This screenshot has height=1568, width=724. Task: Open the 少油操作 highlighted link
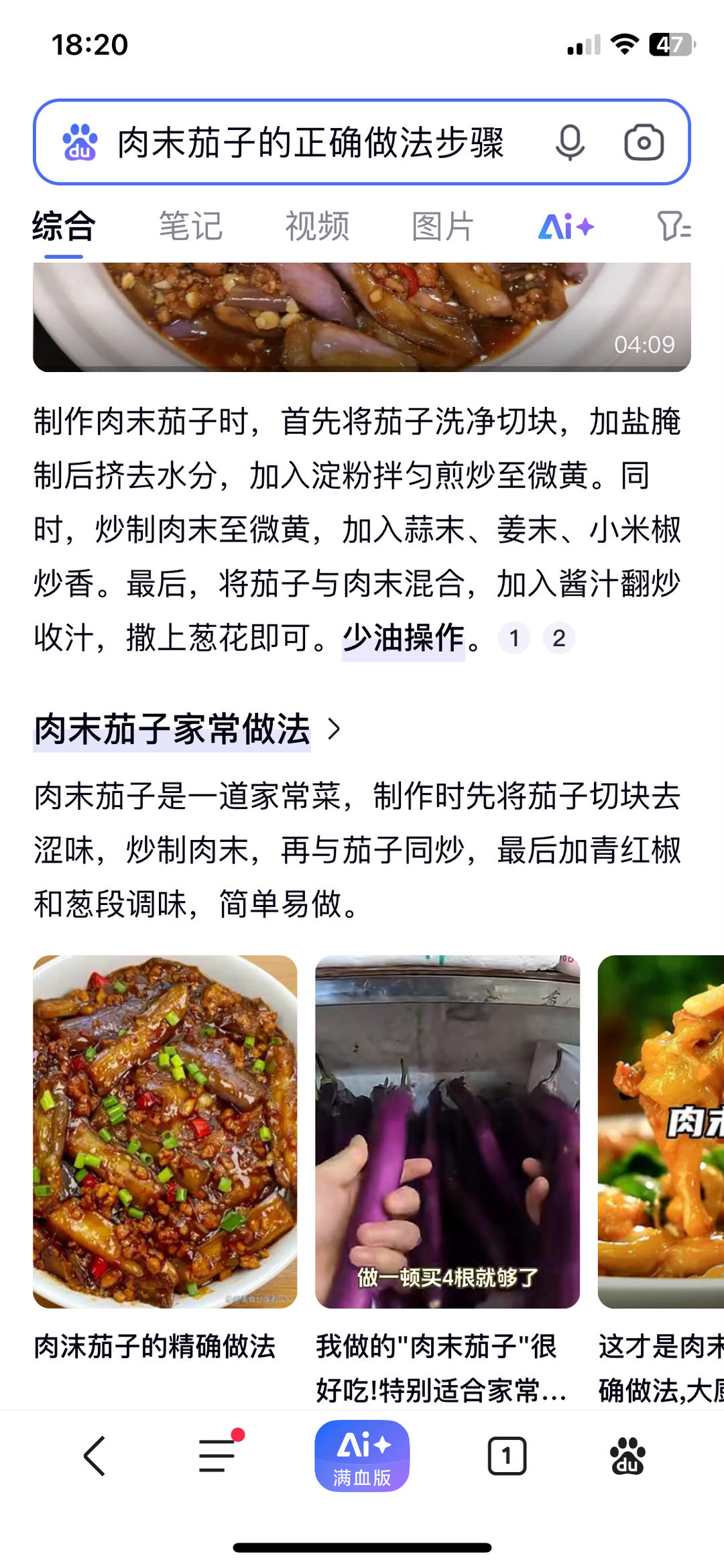(x=404, y=638)
